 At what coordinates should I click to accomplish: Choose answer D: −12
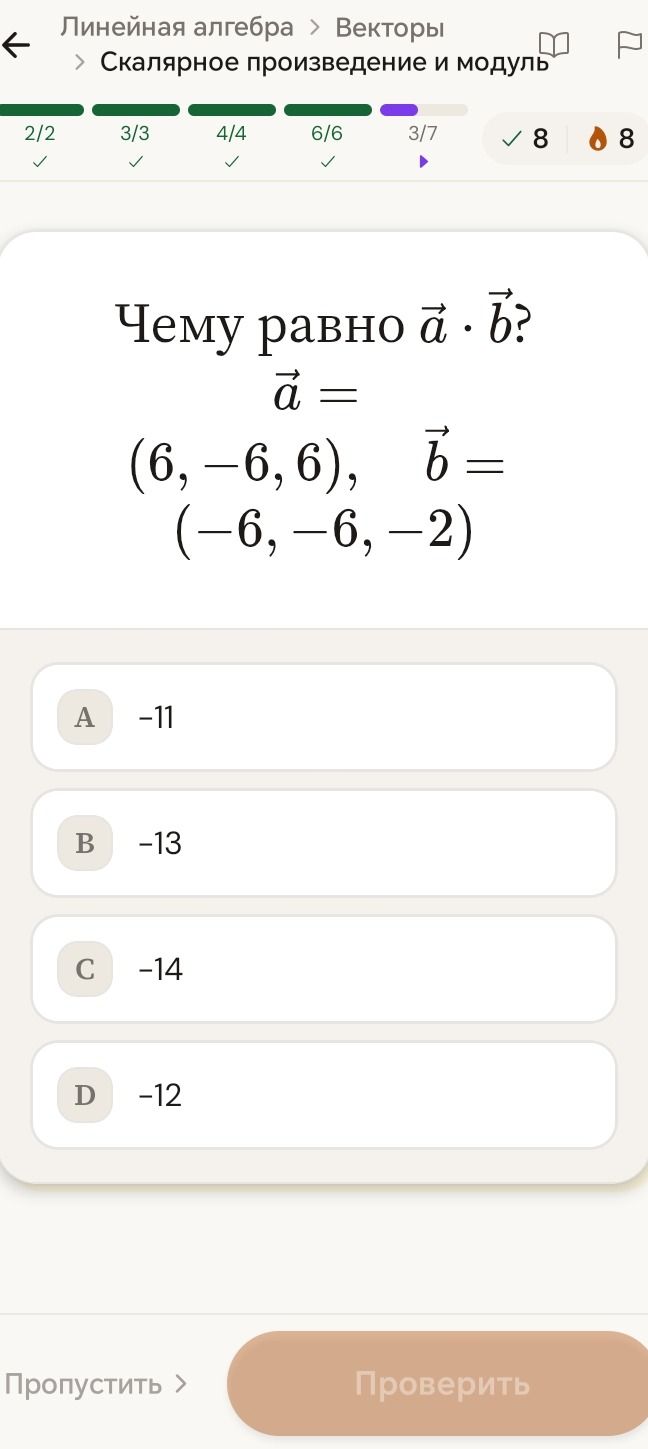click(324, 1095)
